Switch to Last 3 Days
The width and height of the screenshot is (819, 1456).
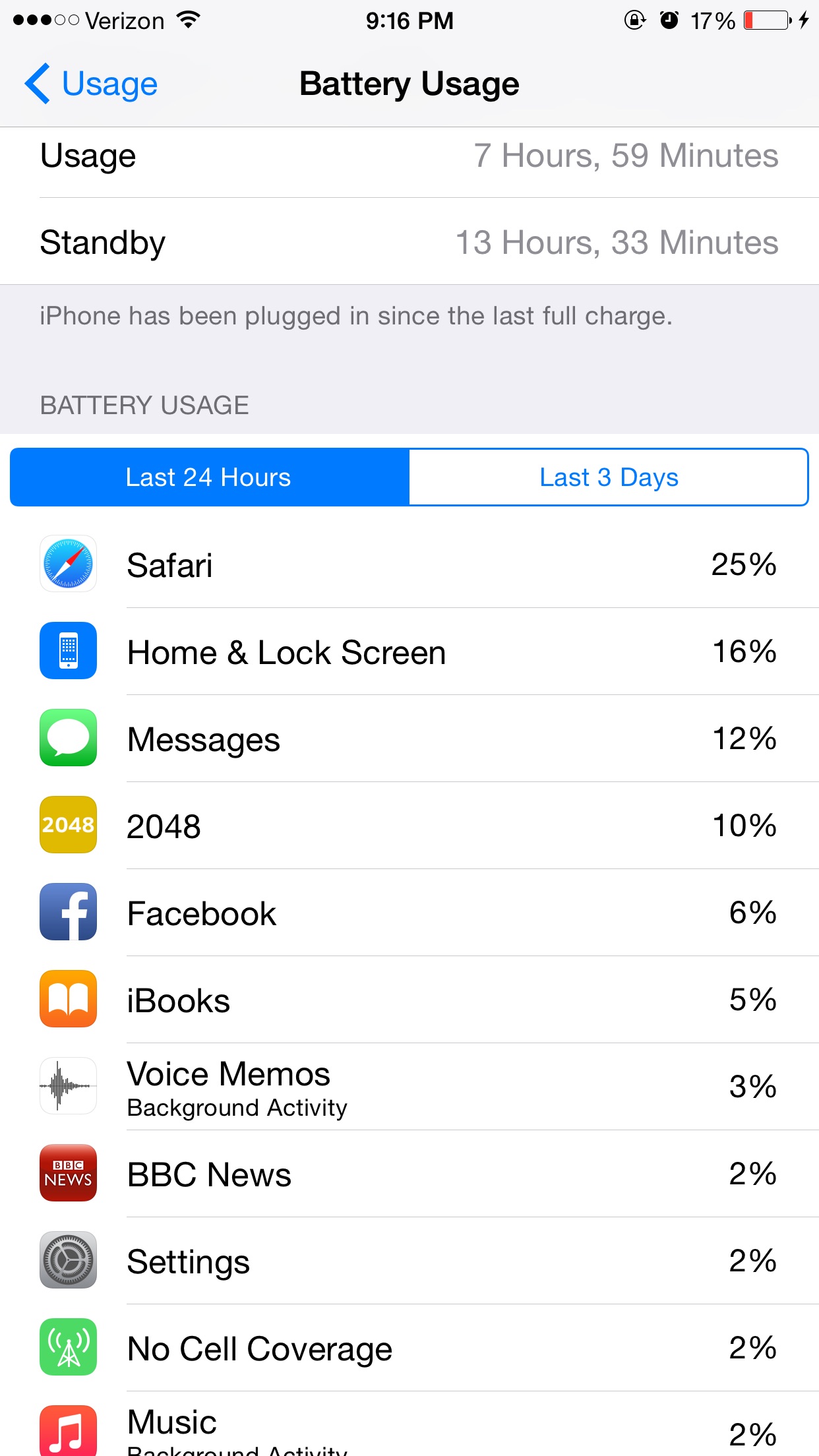[609, 477]
